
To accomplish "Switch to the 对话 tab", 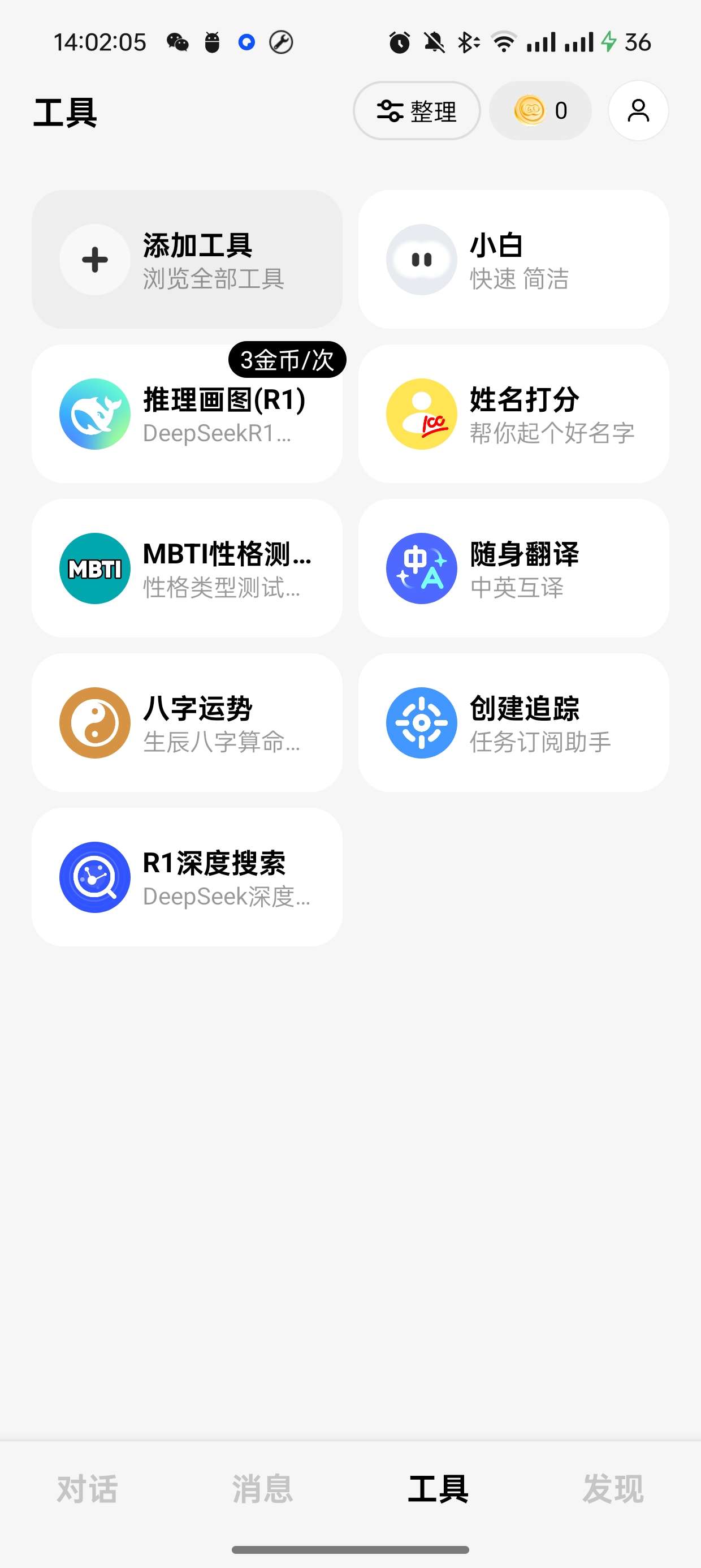I will tap(88, 1489).
